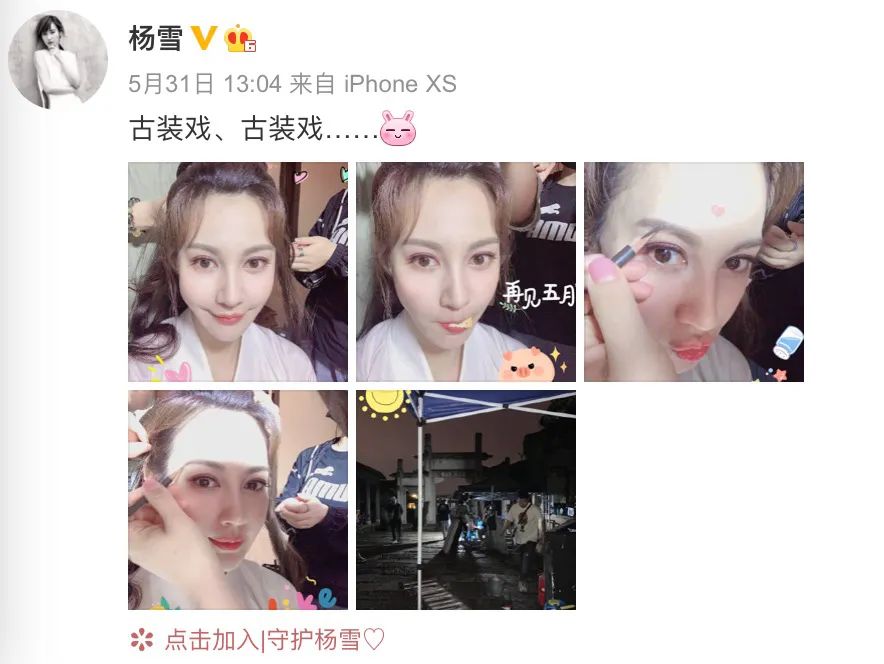Open the night outdoor set photo

(x=465, y=499)
